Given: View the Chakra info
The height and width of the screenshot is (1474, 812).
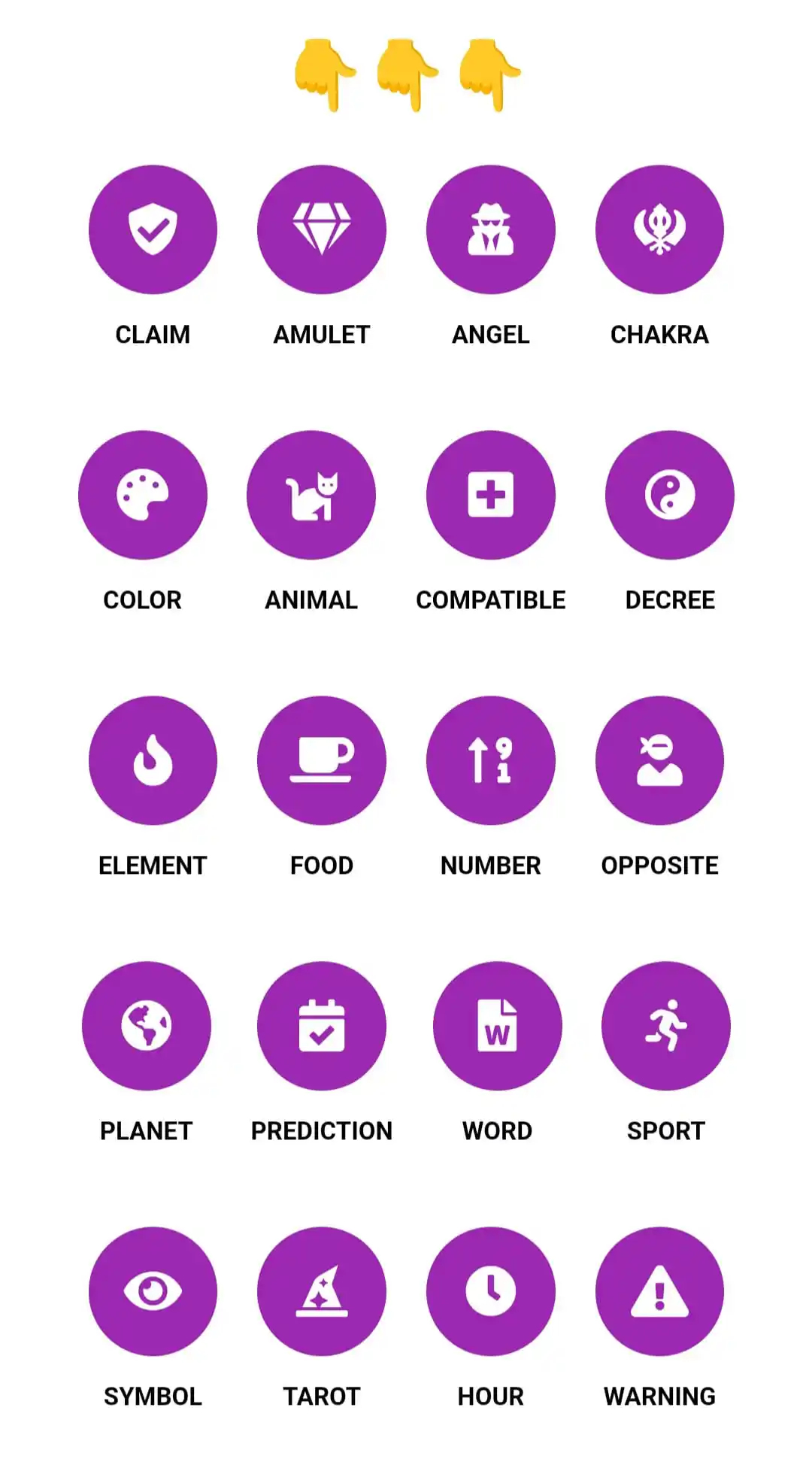Looking at the screenshot, I should click(659, 229).
